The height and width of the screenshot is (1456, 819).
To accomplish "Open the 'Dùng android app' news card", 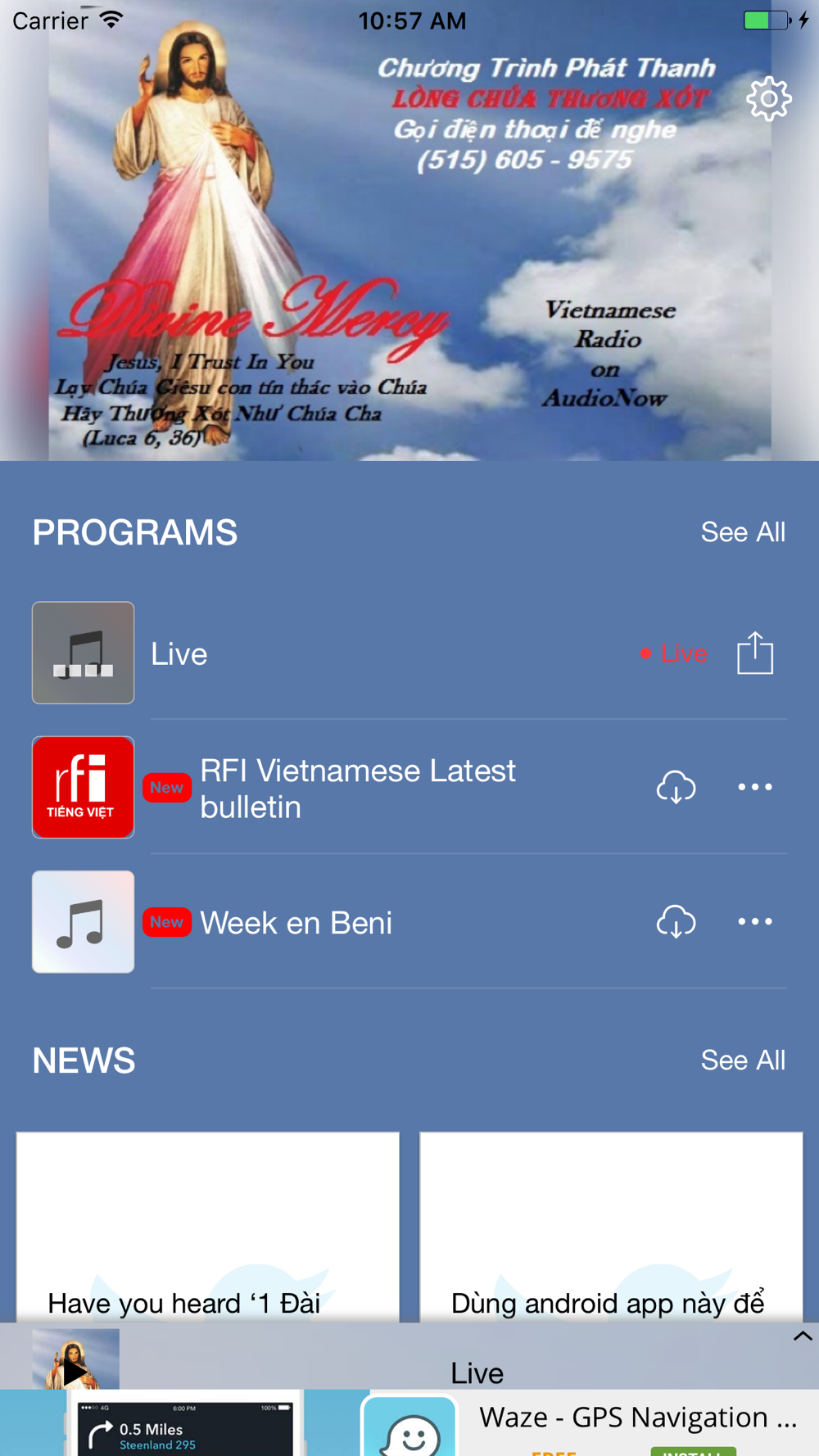I will (x=611, y=1227).
